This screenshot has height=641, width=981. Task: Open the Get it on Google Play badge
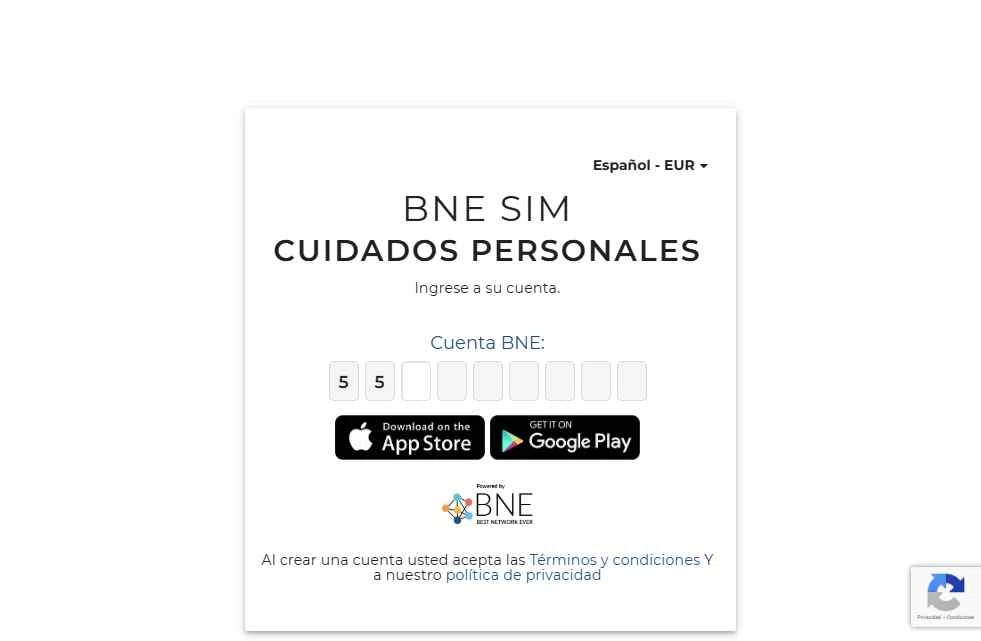(x=565, y=437)
